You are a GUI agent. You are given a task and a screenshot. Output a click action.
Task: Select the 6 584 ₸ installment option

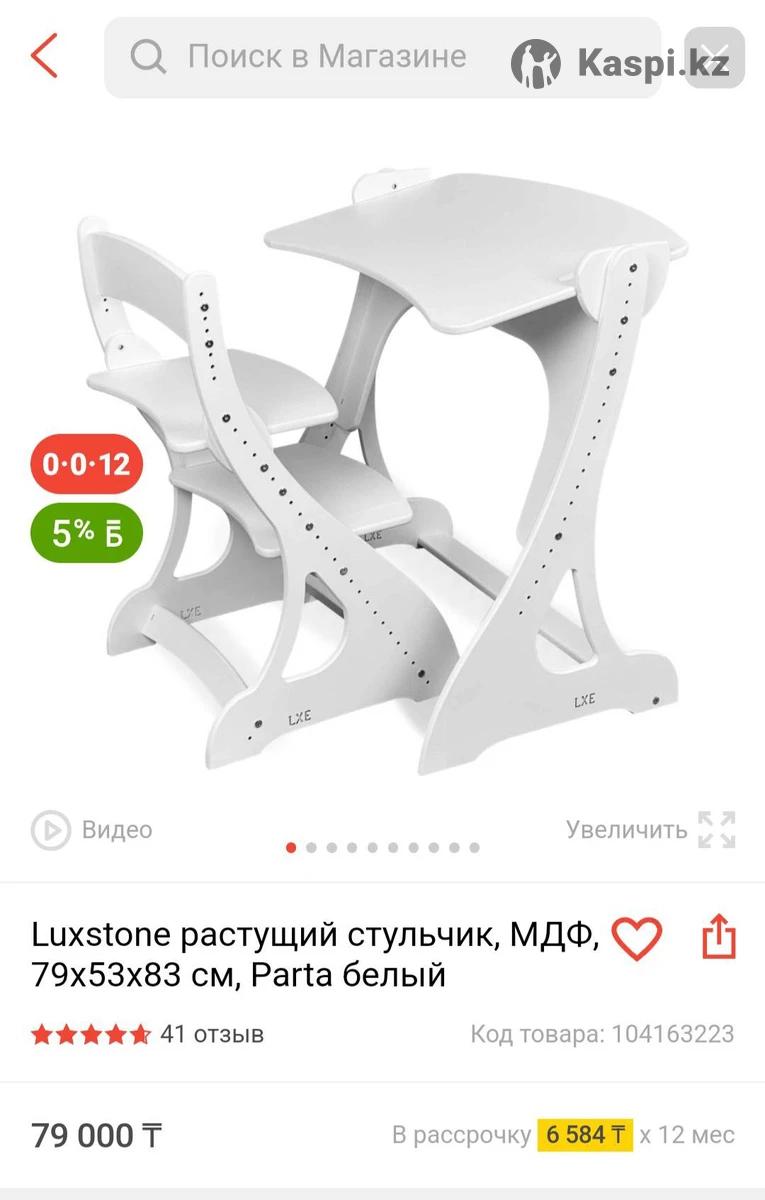585,1135
